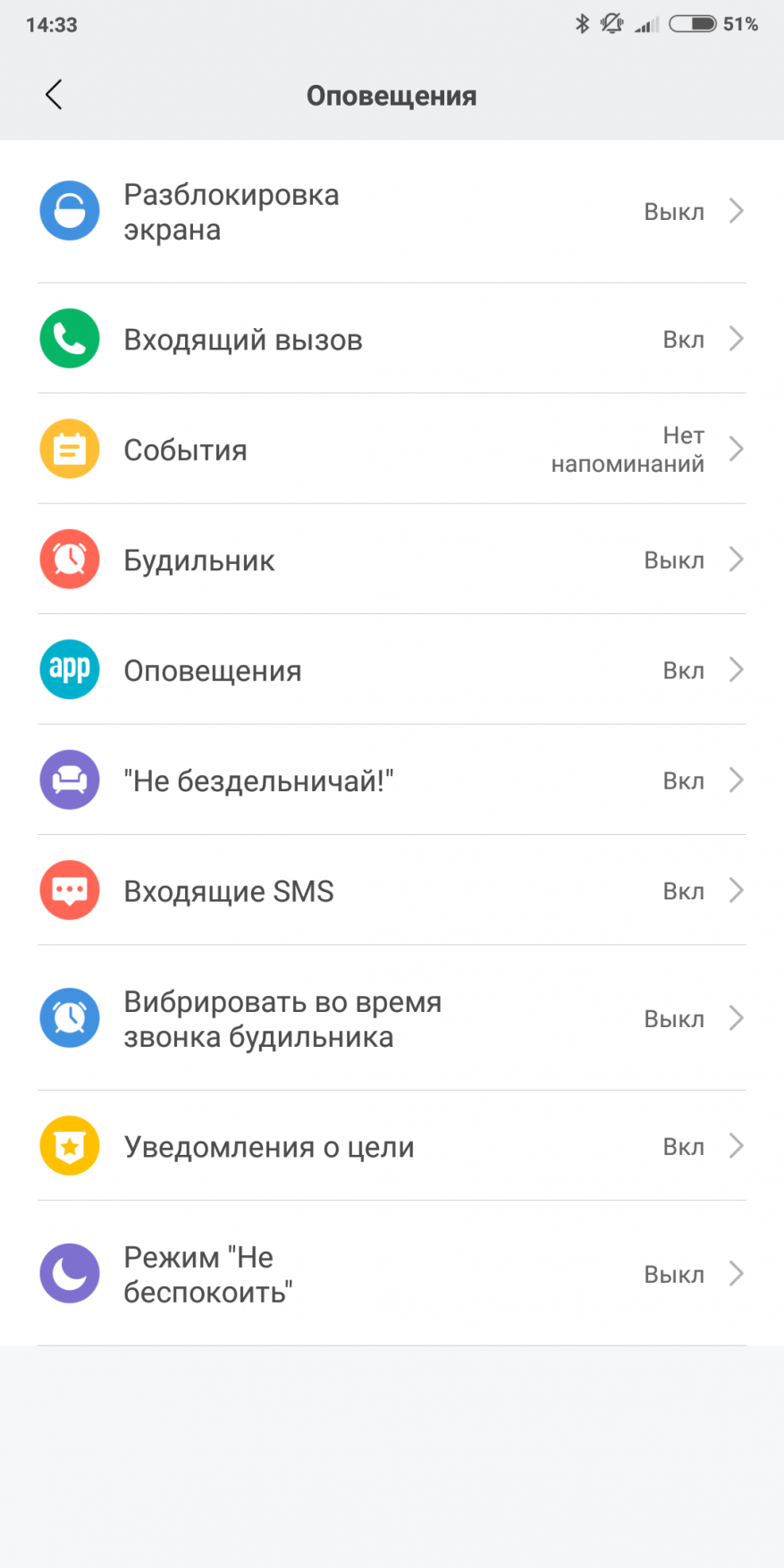Image resolution: width=784 pixels, height=1568 pixels.
Task: Open "Не бездельничай!" settings
Action: (392, 780)
